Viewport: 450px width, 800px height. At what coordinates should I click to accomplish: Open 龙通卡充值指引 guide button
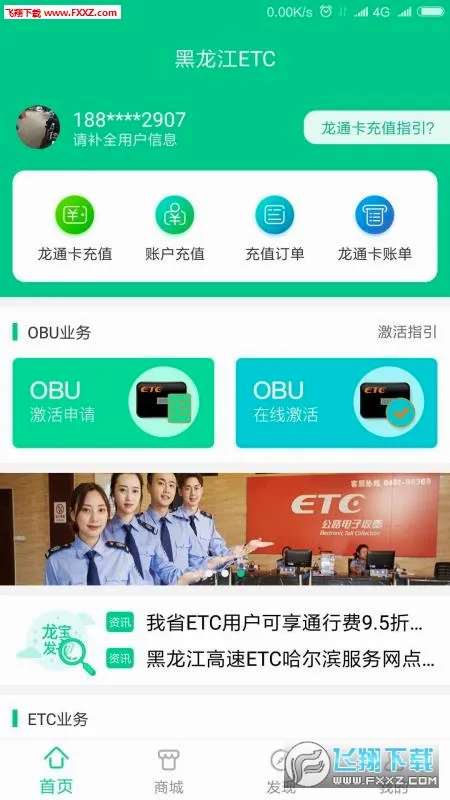point(377,128)
